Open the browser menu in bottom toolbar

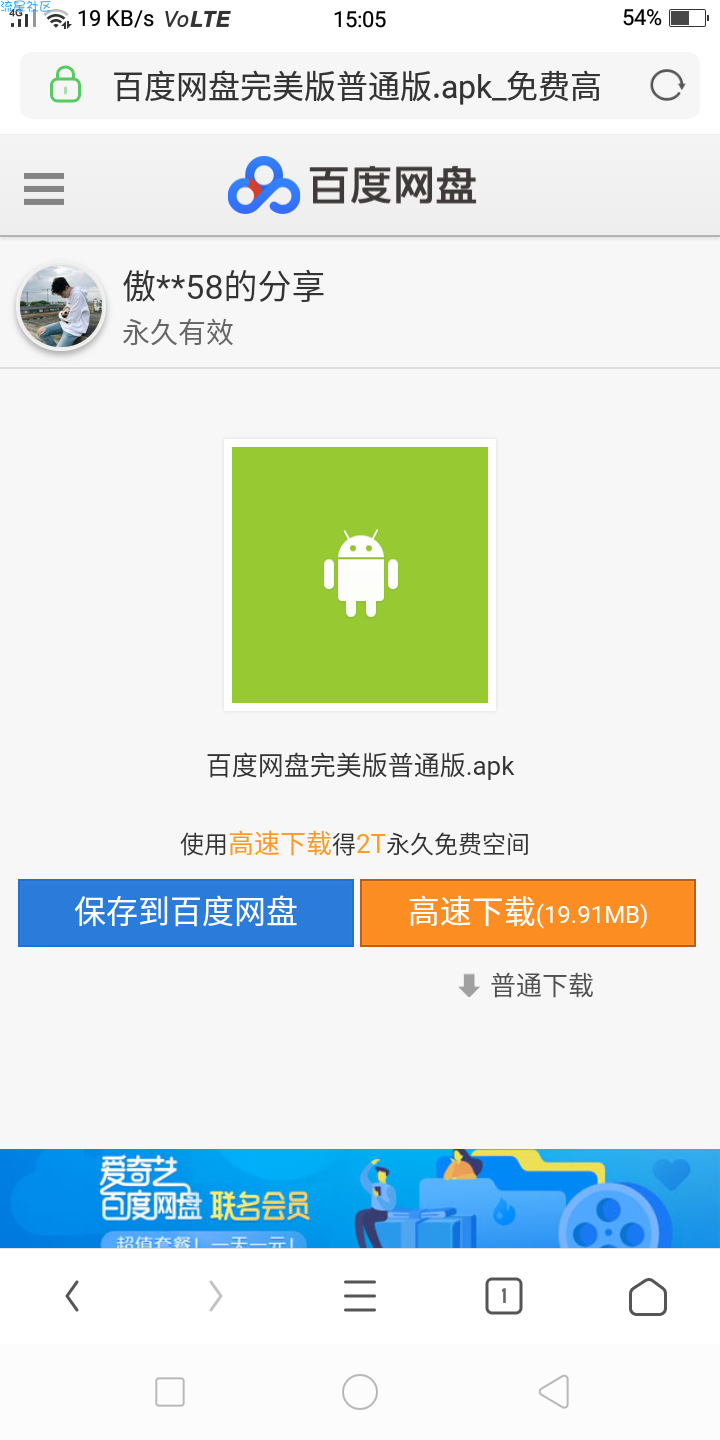[x=360, y=1297]
